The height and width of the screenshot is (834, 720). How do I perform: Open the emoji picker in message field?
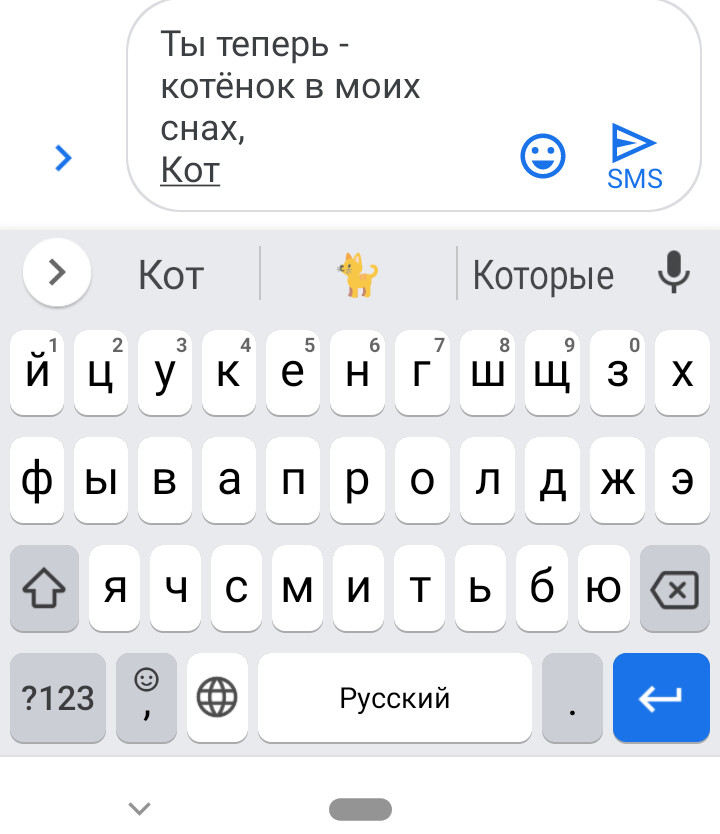pyautogui.click(x=543, y=157)
